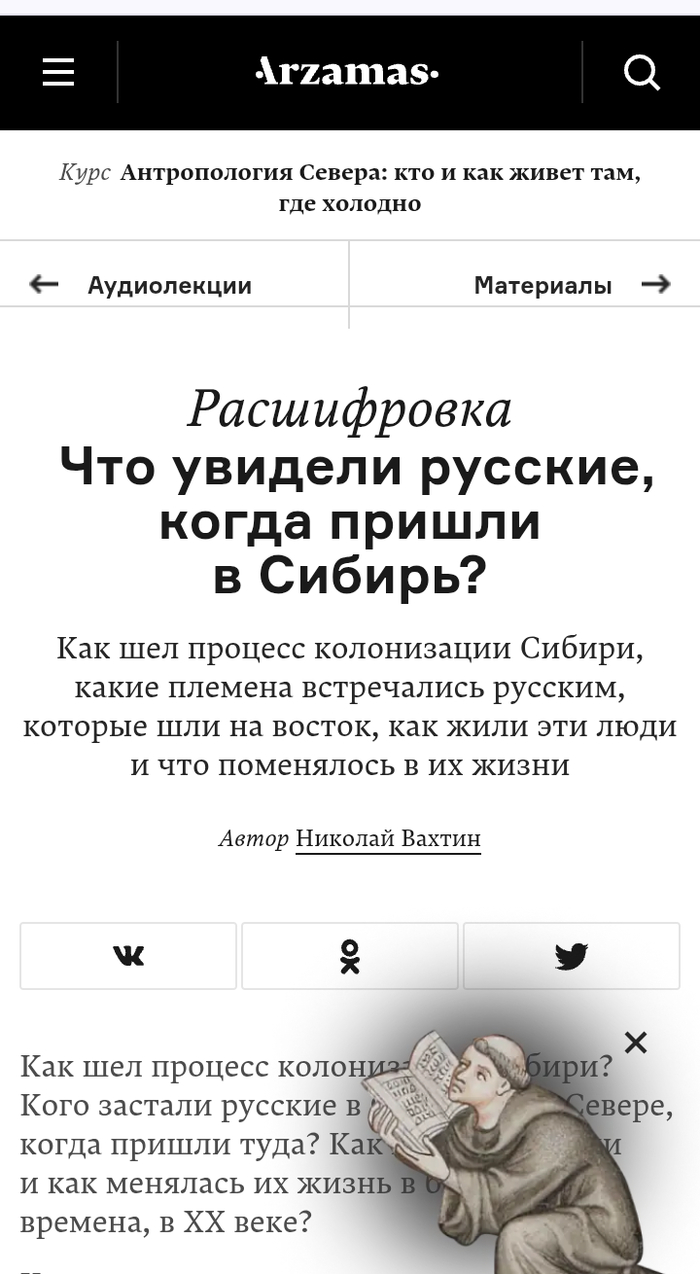The height and width of the screenshot is (1274, 700).
Task: Dismiss the monk popup
Action: click(x=635, y=1043)
